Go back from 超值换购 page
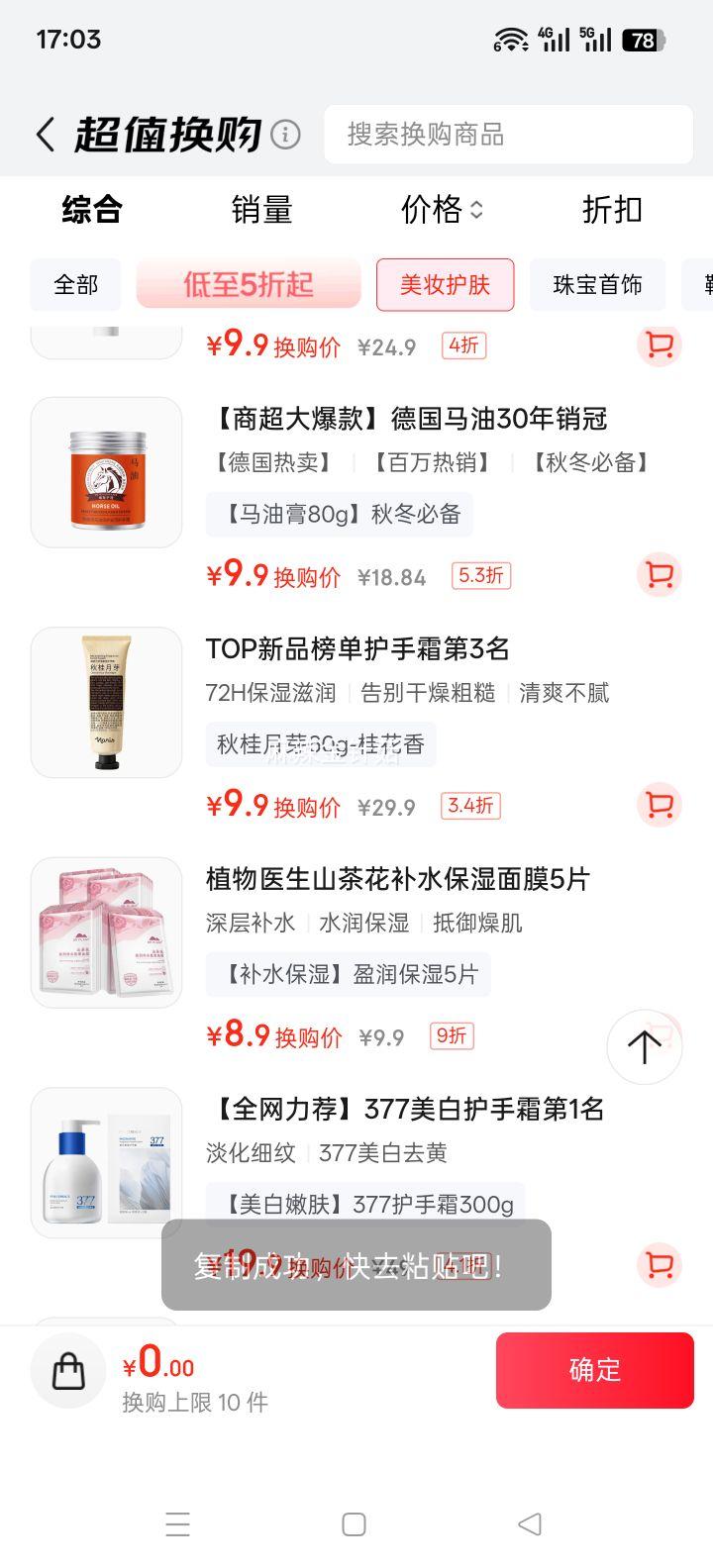 (46, 135)
